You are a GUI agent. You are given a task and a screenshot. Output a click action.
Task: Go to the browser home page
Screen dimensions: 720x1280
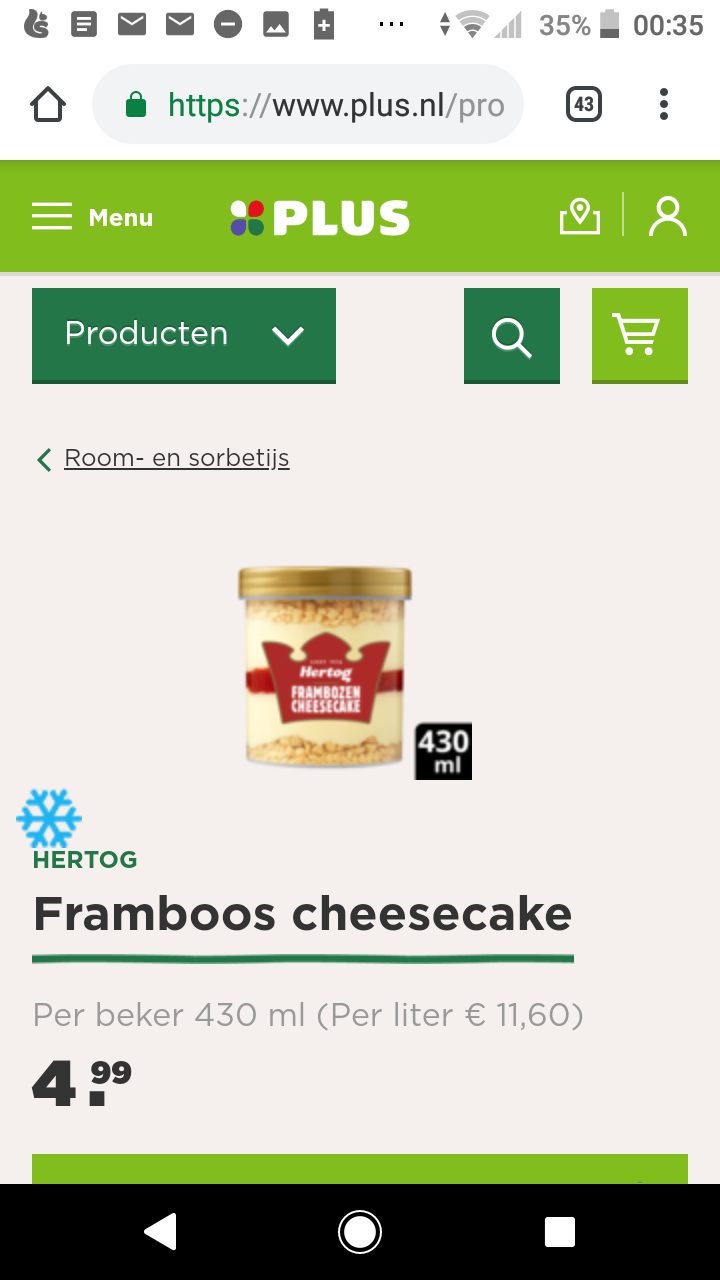click(48, 104)
